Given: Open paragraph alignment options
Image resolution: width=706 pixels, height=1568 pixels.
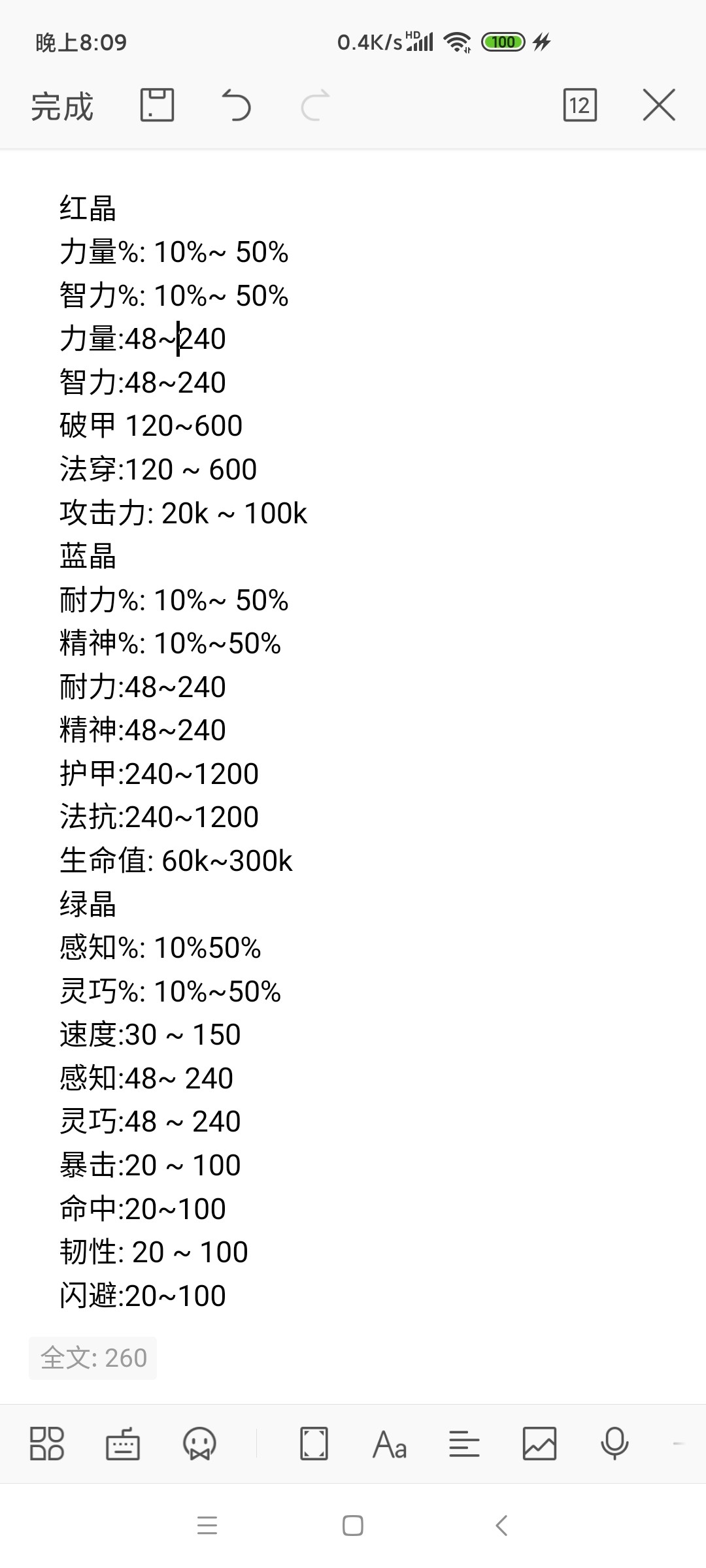Looking at the screenshot, I should click(x=464, y=1443).
